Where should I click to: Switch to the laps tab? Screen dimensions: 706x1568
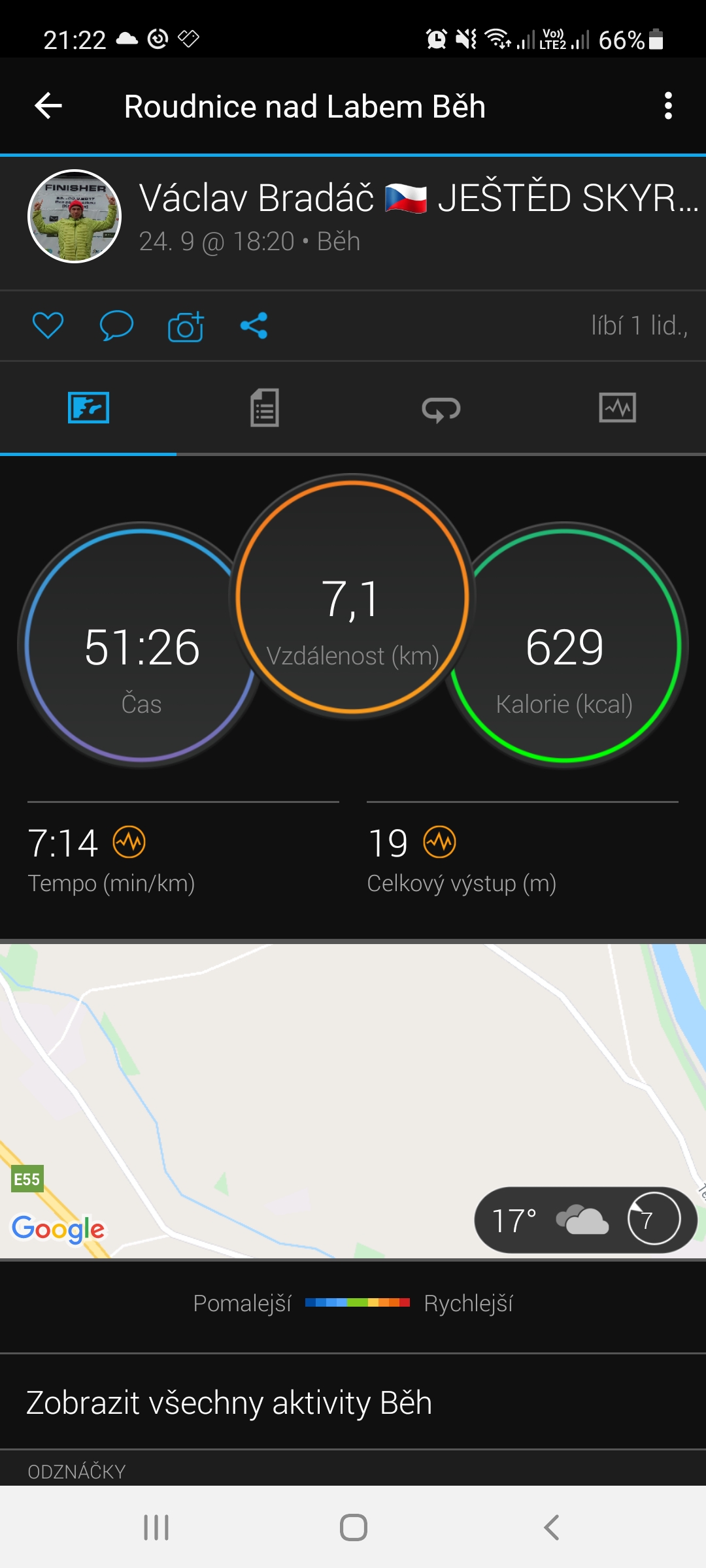click(x=441, y=408)
